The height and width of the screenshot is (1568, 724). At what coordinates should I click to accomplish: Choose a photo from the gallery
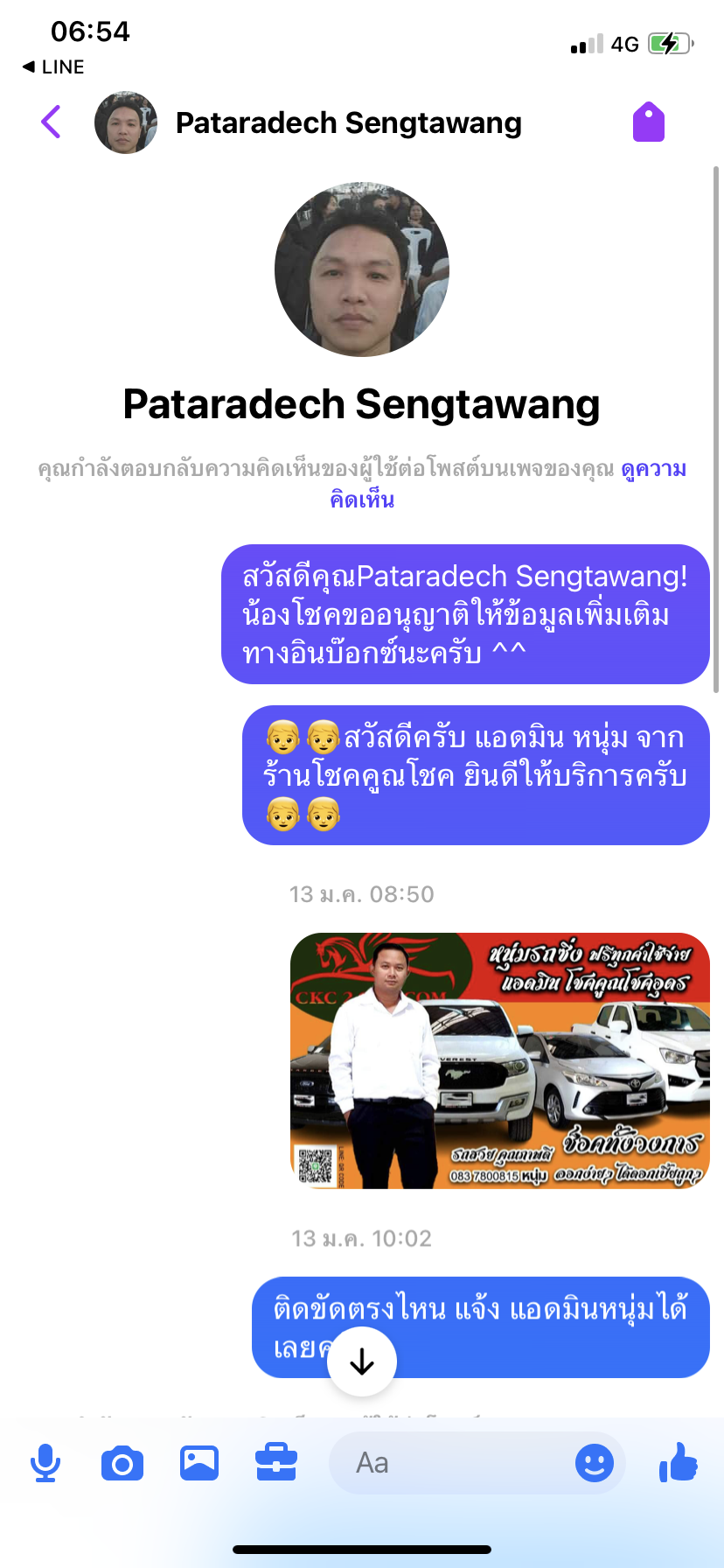click(199, 1463)
